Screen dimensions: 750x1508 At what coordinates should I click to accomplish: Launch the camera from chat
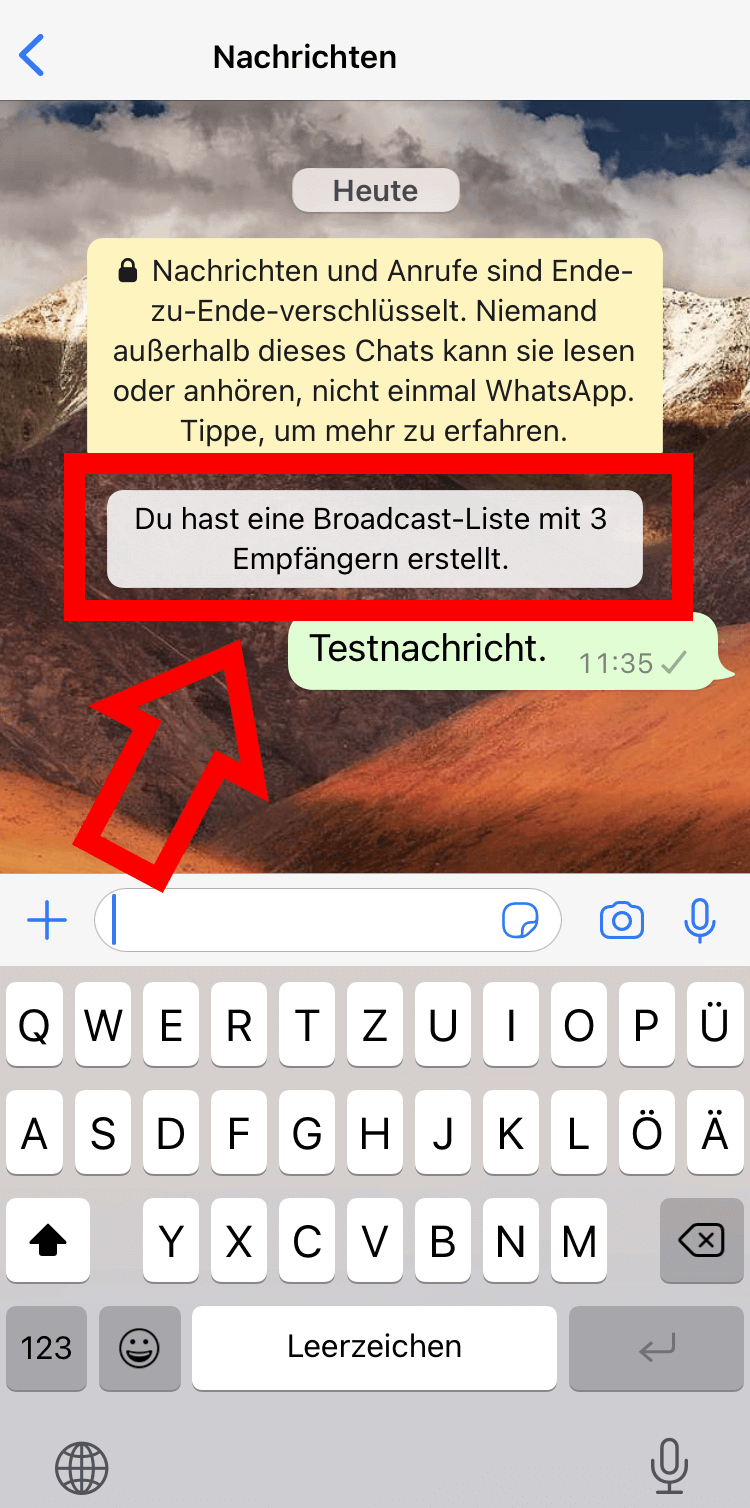(622, 921)
